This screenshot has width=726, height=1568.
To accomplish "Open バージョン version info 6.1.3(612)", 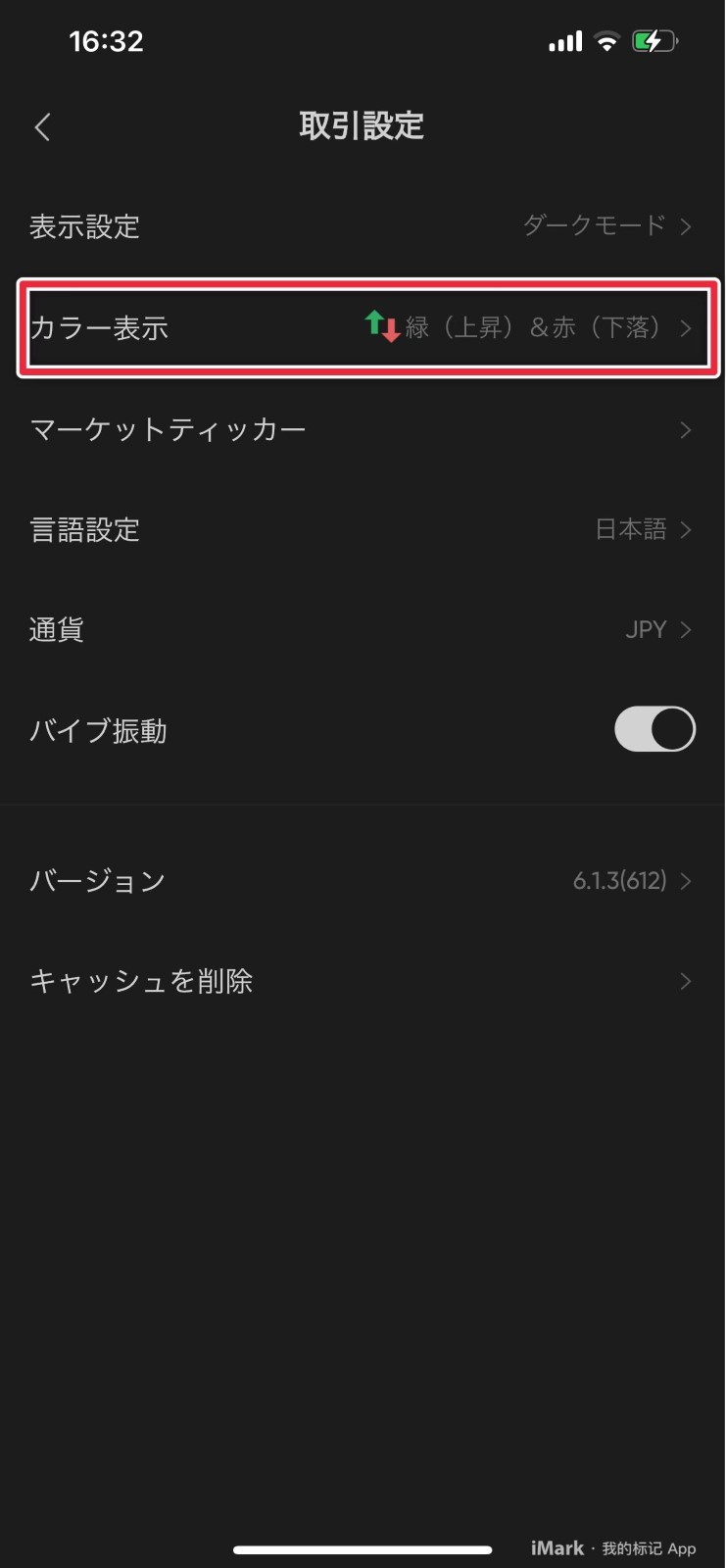I will click(x=363, y=880).
